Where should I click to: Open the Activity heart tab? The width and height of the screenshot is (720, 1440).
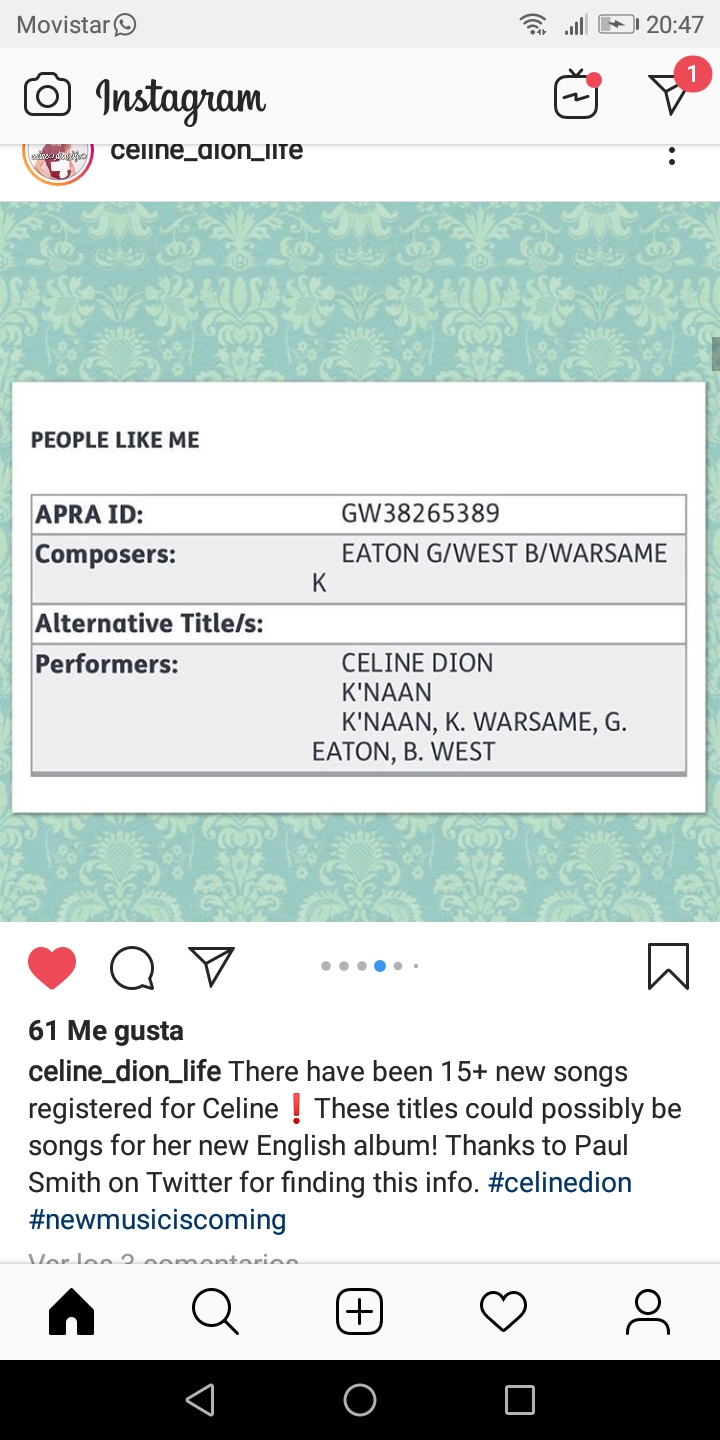click(x=503, y=1312)
